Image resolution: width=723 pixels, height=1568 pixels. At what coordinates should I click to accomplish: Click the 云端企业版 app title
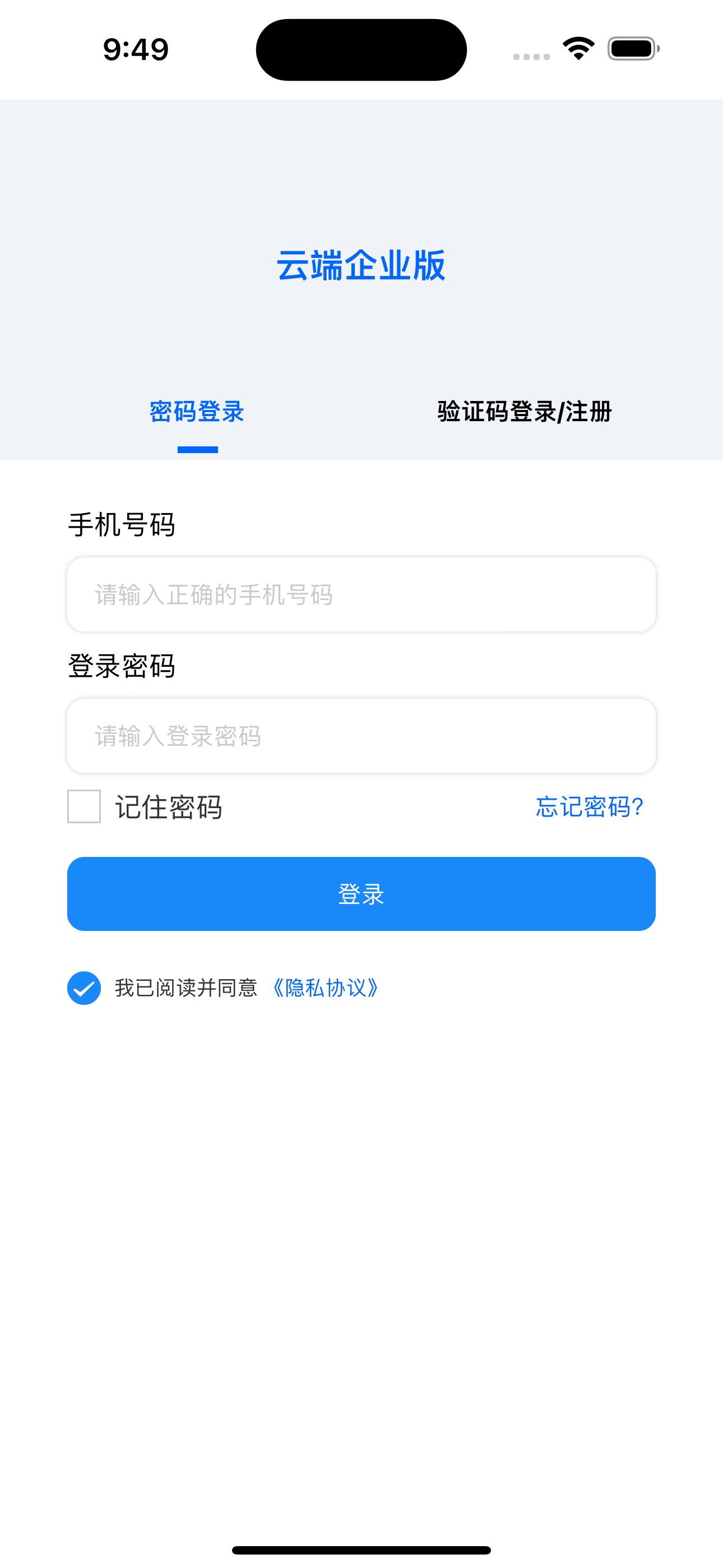[361, 265]
